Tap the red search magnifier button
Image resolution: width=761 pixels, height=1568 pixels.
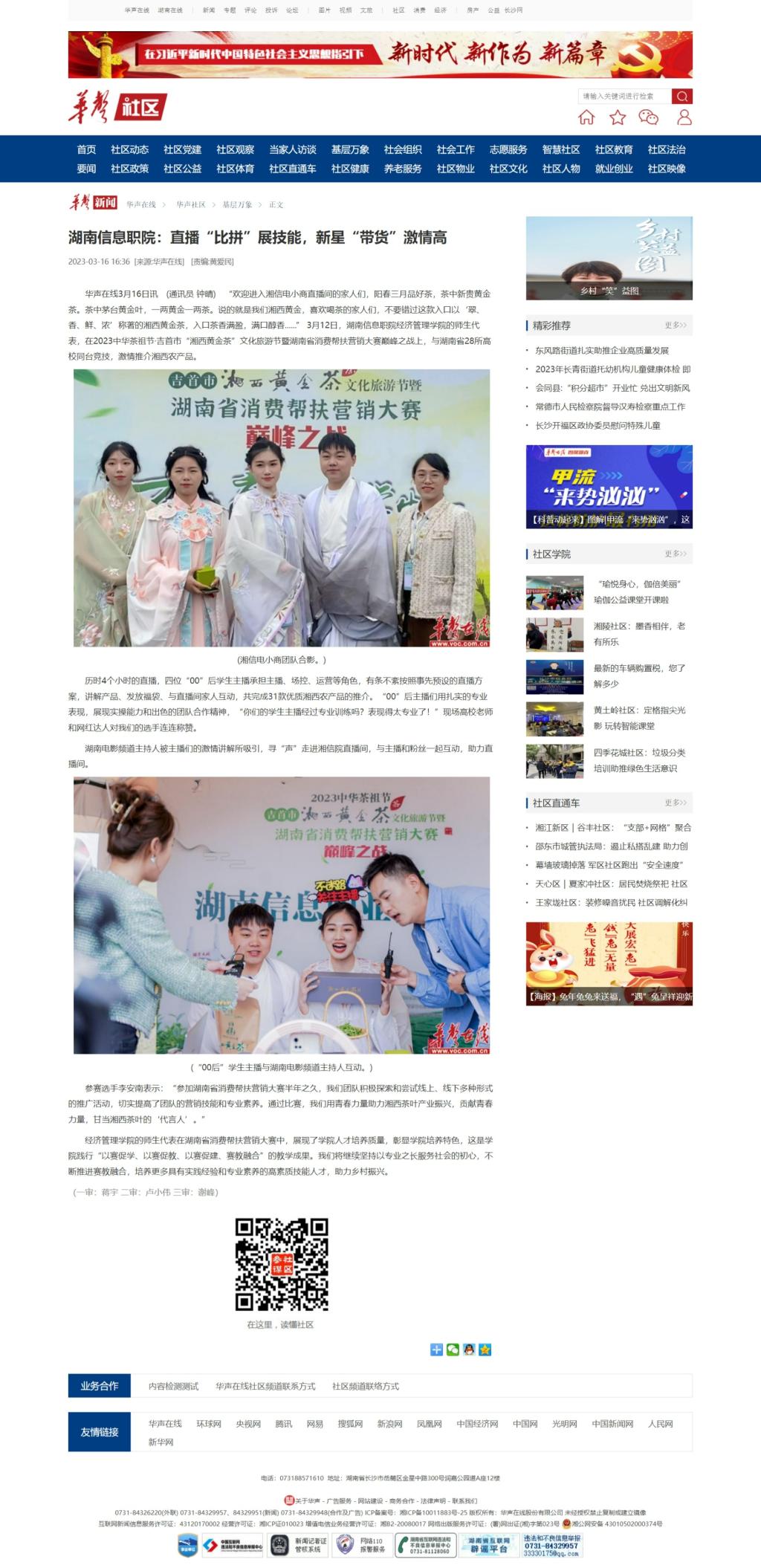[681, 96]
